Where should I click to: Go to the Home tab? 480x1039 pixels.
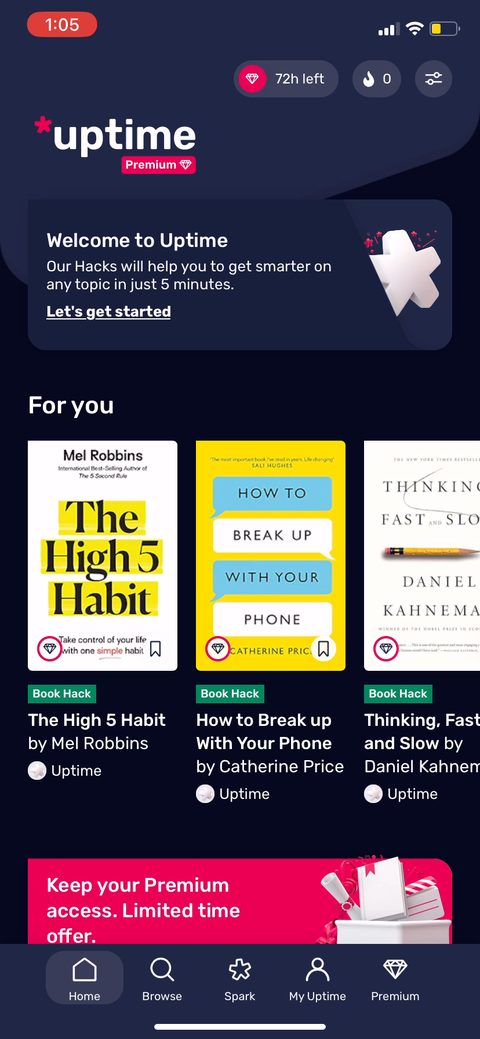tap(84, 978)
